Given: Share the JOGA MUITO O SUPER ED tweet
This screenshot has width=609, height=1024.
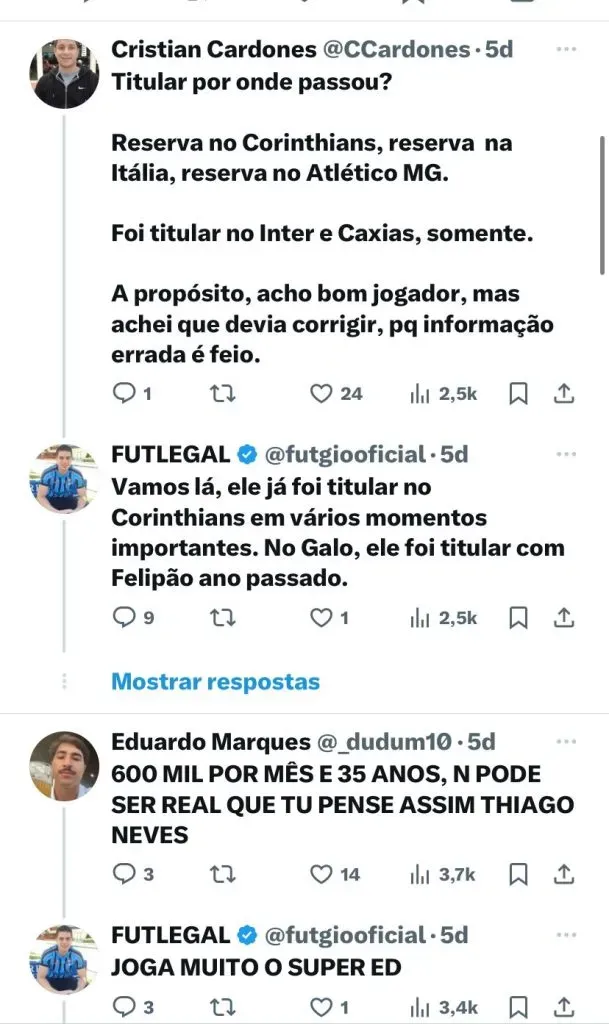Looking at the screenshot, I should pos(563,1005).
